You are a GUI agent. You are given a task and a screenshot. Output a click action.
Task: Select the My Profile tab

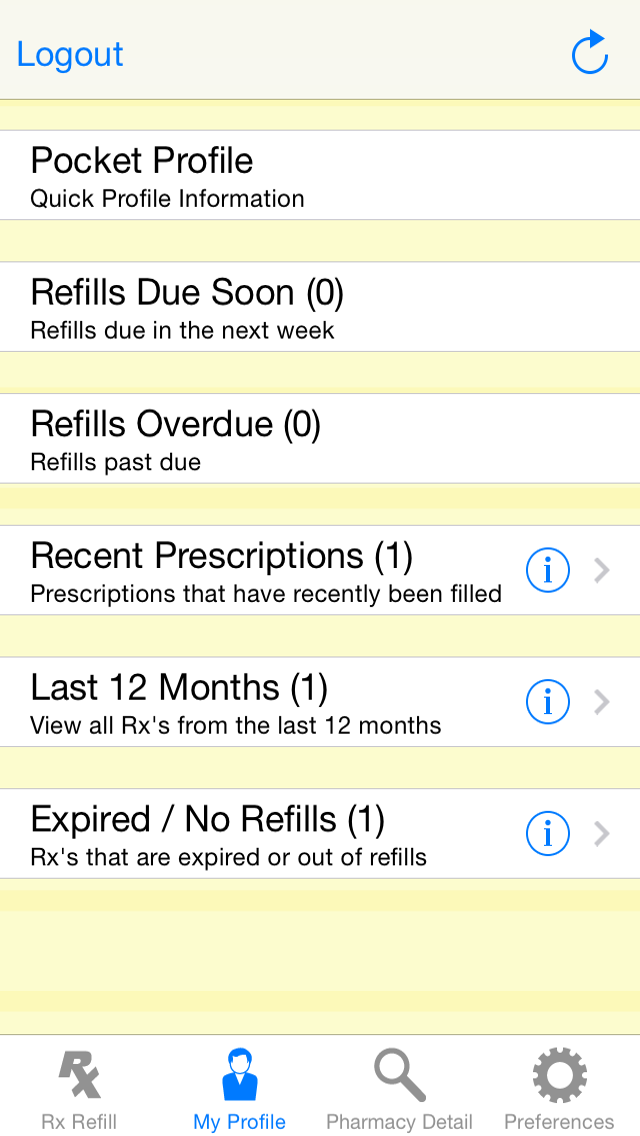[240, 1088]
